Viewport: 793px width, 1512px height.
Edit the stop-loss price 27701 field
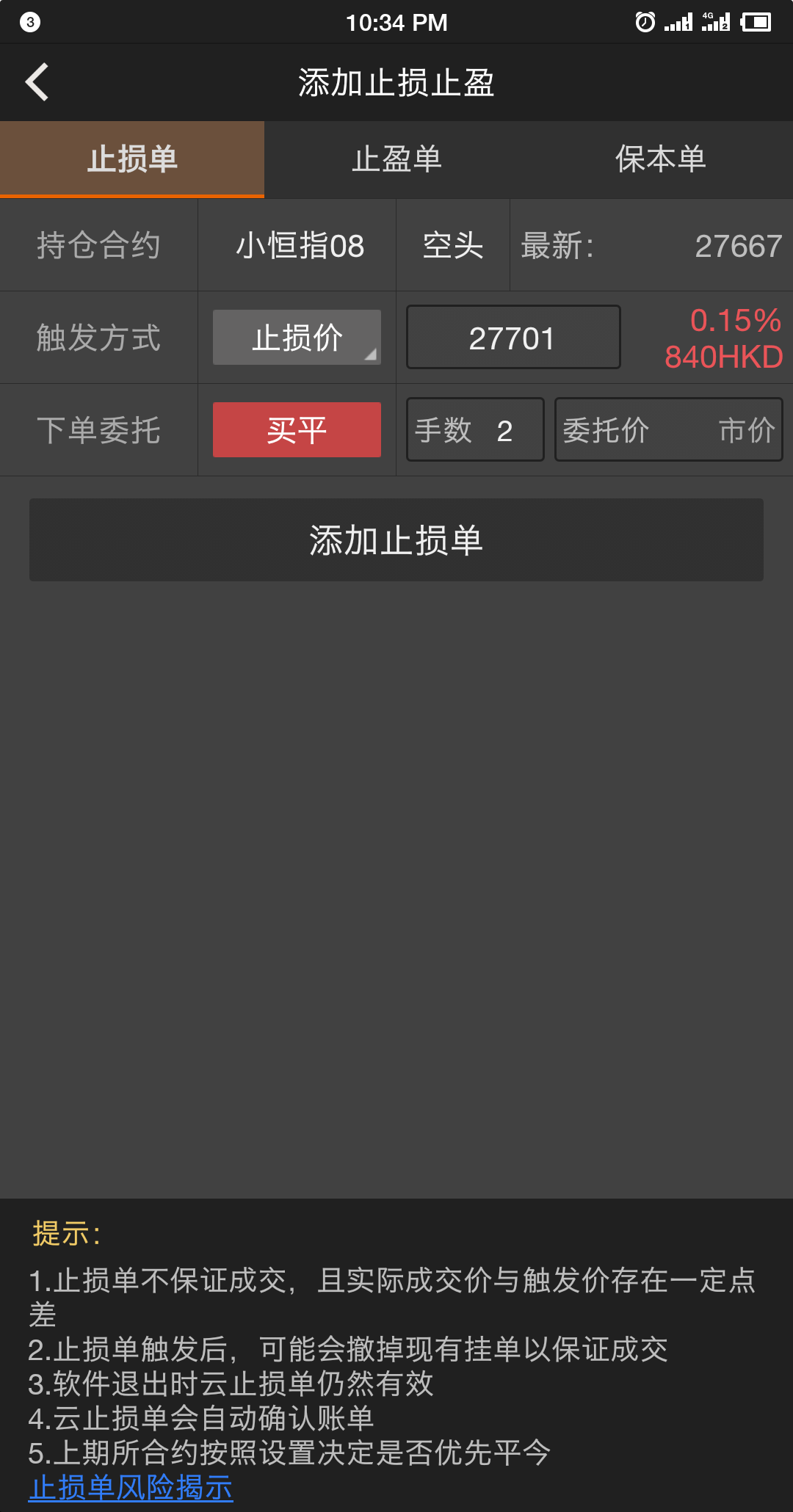pyautogui.click(x=513, y=338)
